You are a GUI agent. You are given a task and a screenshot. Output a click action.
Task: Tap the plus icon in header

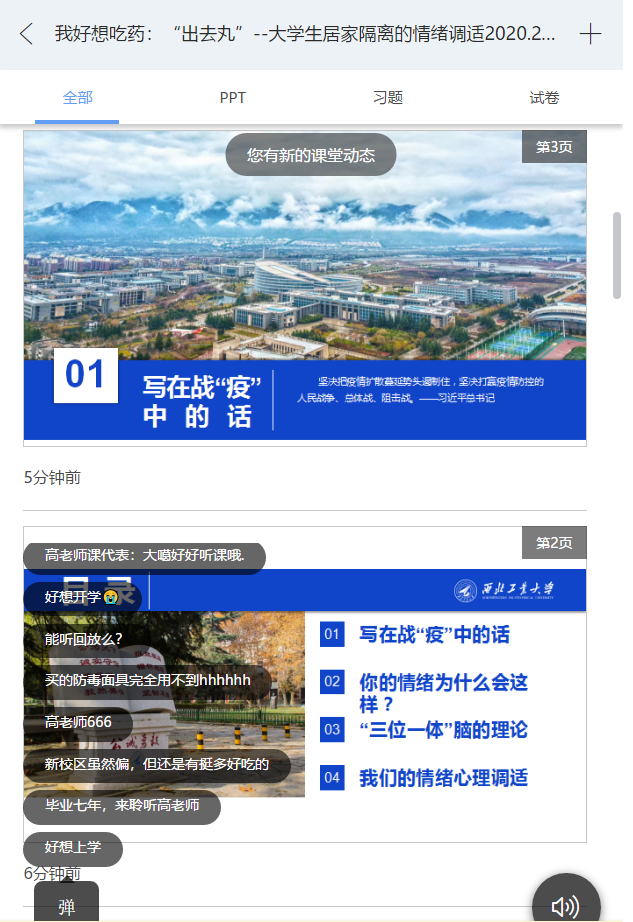[590, 34]
